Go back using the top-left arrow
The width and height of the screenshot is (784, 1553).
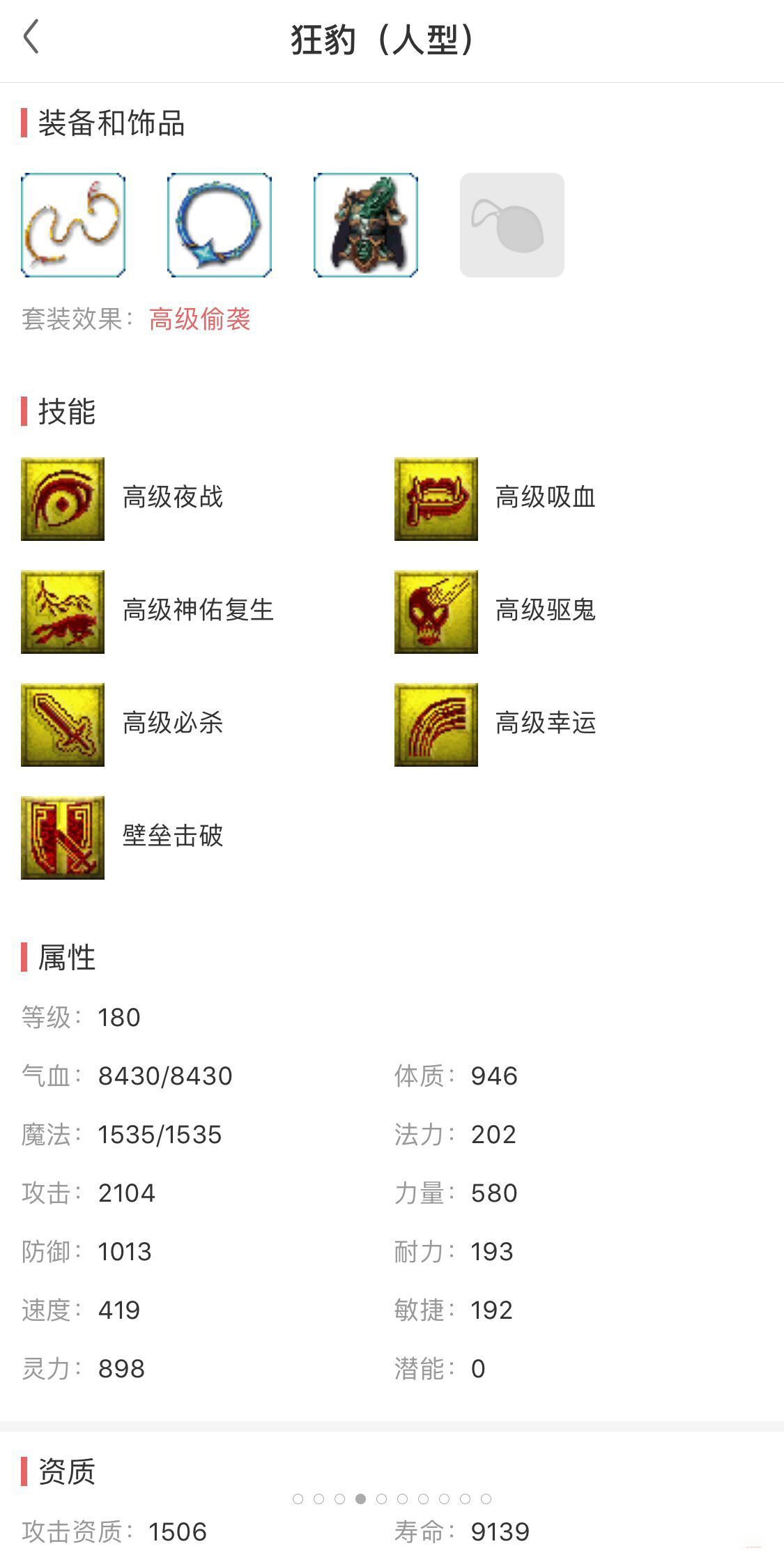[x=31, y=37]
